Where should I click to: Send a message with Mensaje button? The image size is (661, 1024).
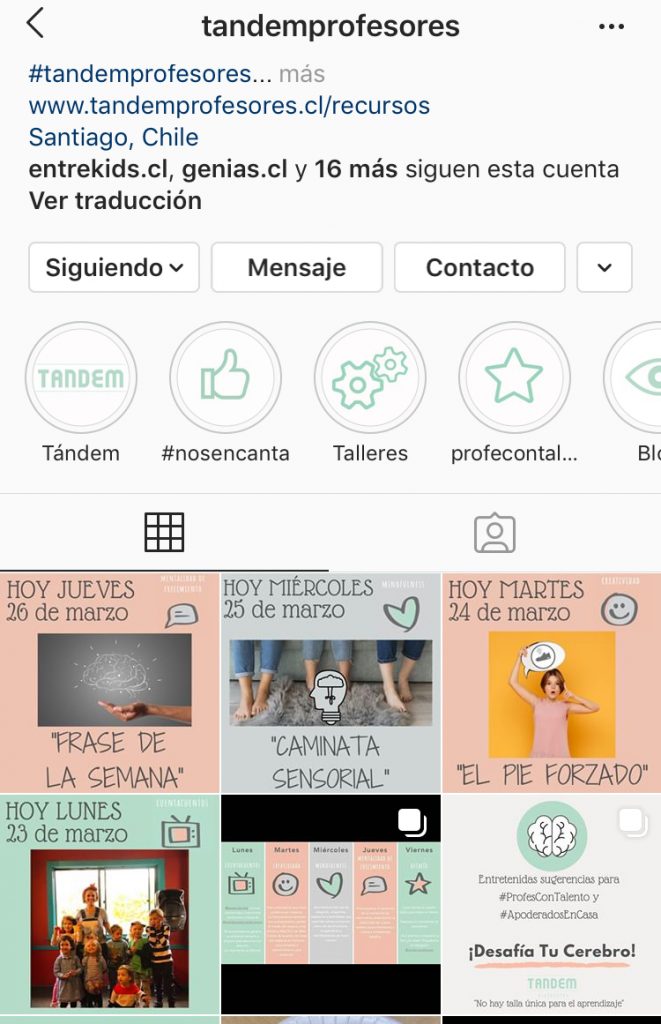click(297, 267)
